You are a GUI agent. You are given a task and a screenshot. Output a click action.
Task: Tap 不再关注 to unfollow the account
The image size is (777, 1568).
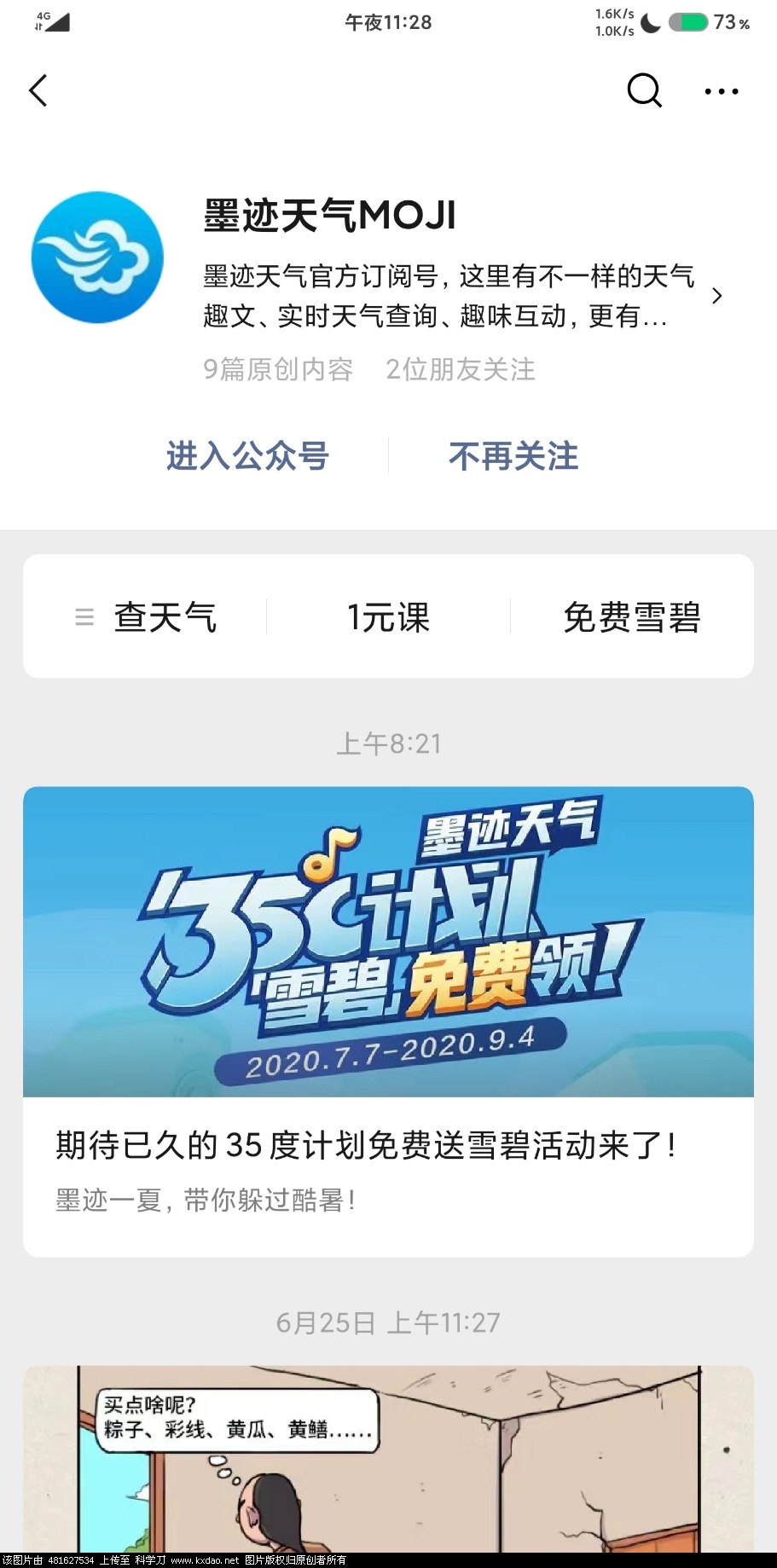click(x=513, y=457)
